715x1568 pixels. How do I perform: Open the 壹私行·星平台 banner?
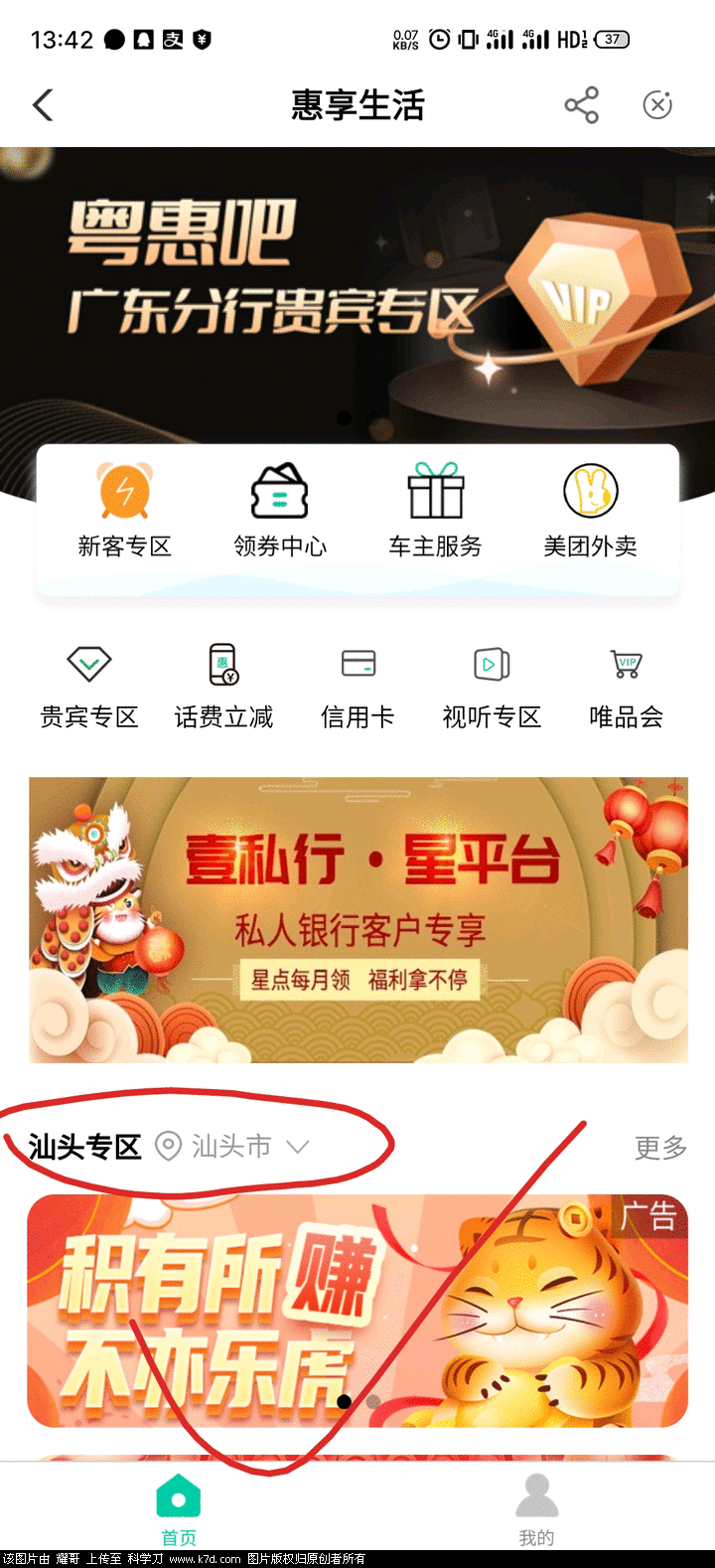coord(357,919)
